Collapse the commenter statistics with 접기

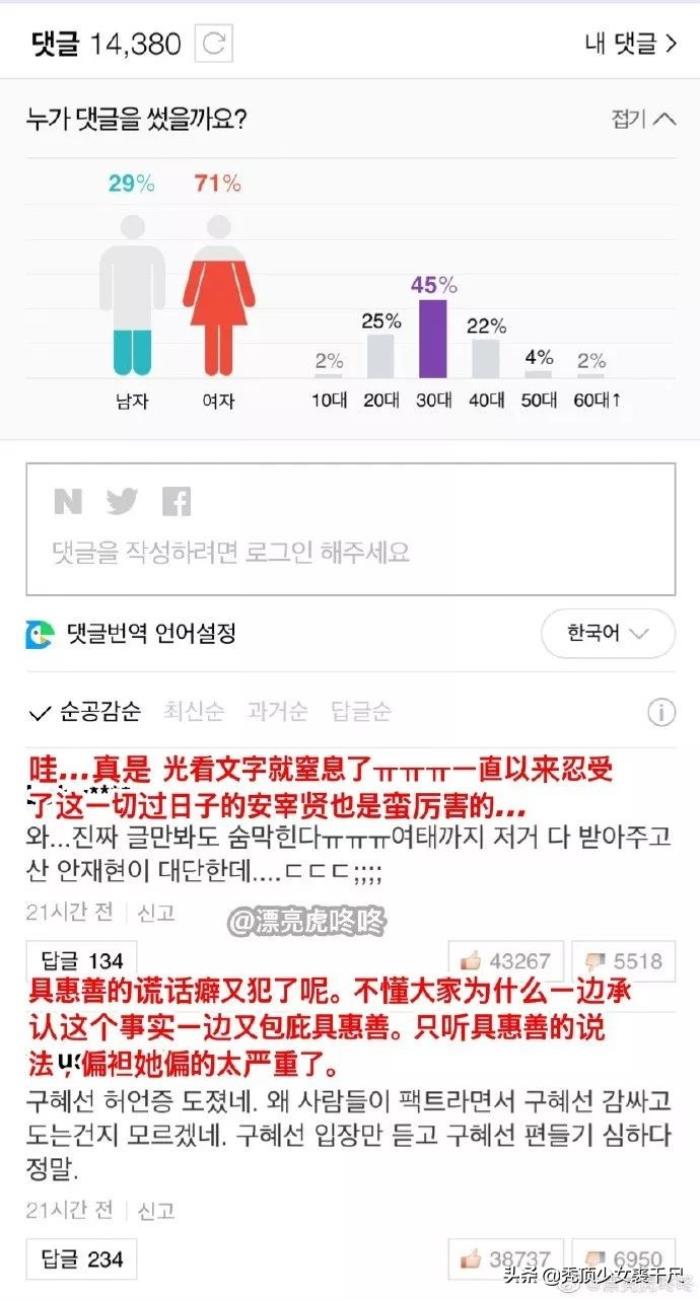643,119
